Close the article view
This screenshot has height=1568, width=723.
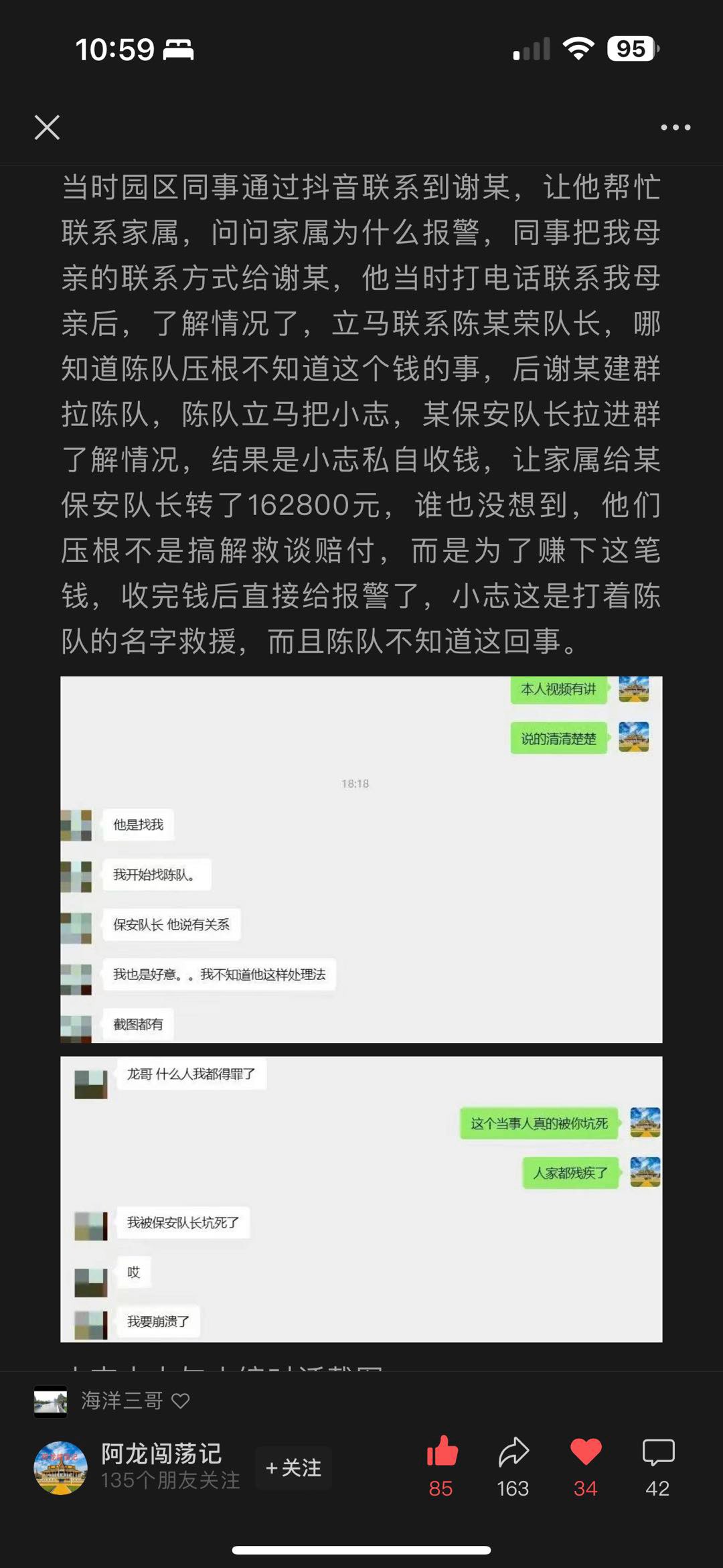click(x=47, y=127)
